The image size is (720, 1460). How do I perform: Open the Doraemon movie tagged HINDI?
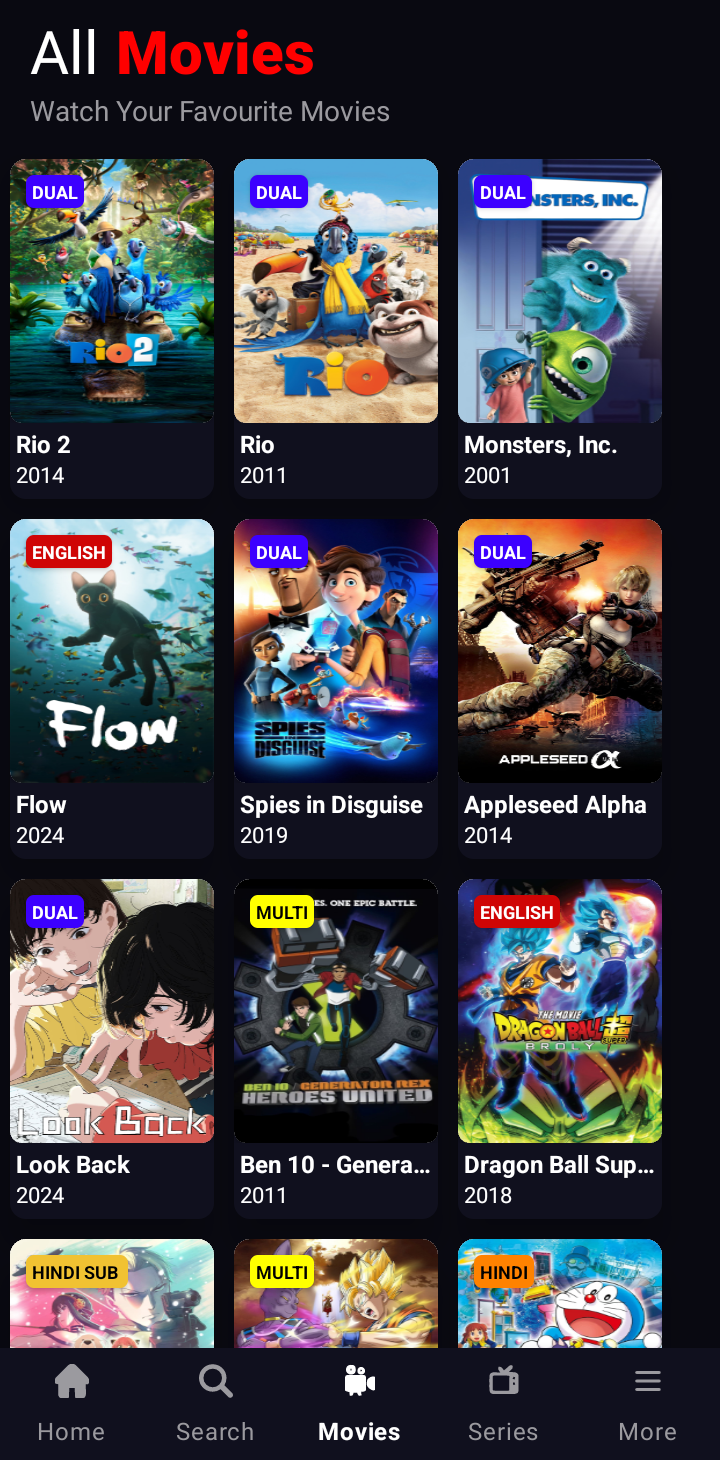[560, 1293]
